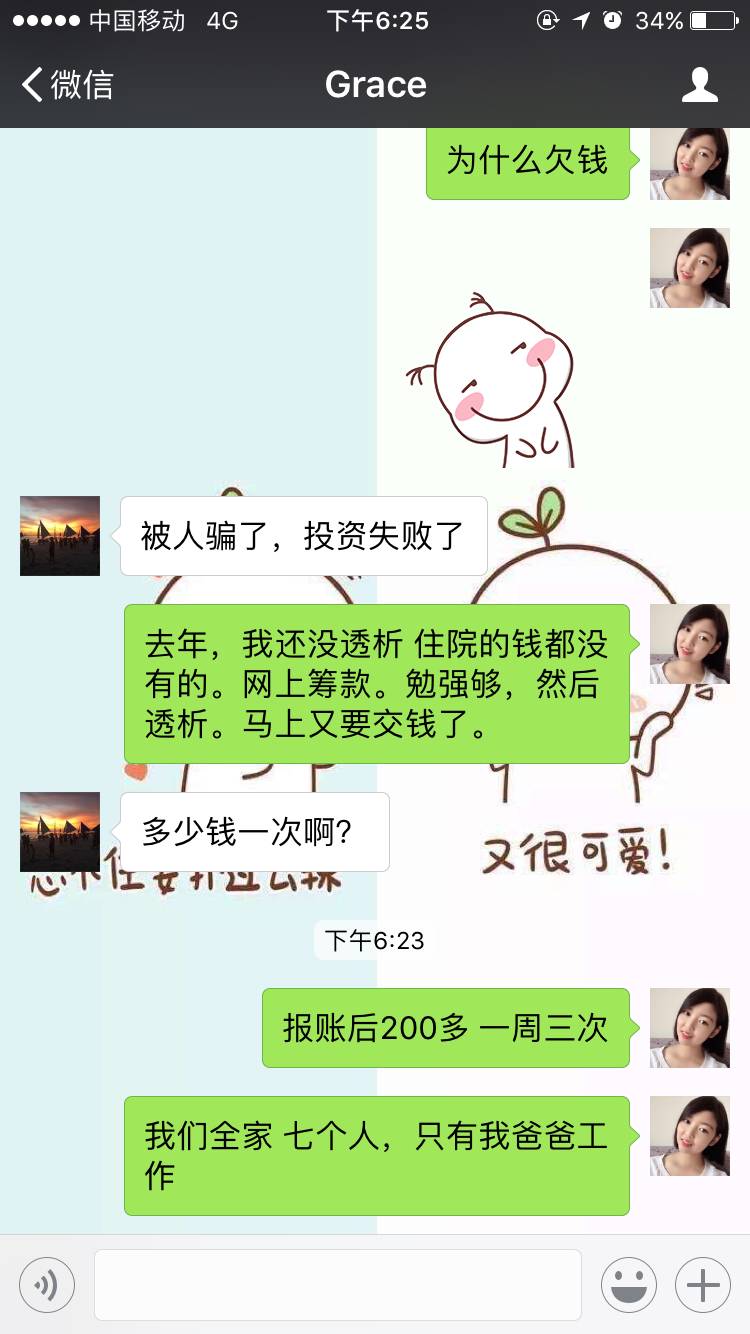Tap my avatar beside 为什么欠钱
The width and height of the screenshot is (750, 1334).
(x=689, y=162)
